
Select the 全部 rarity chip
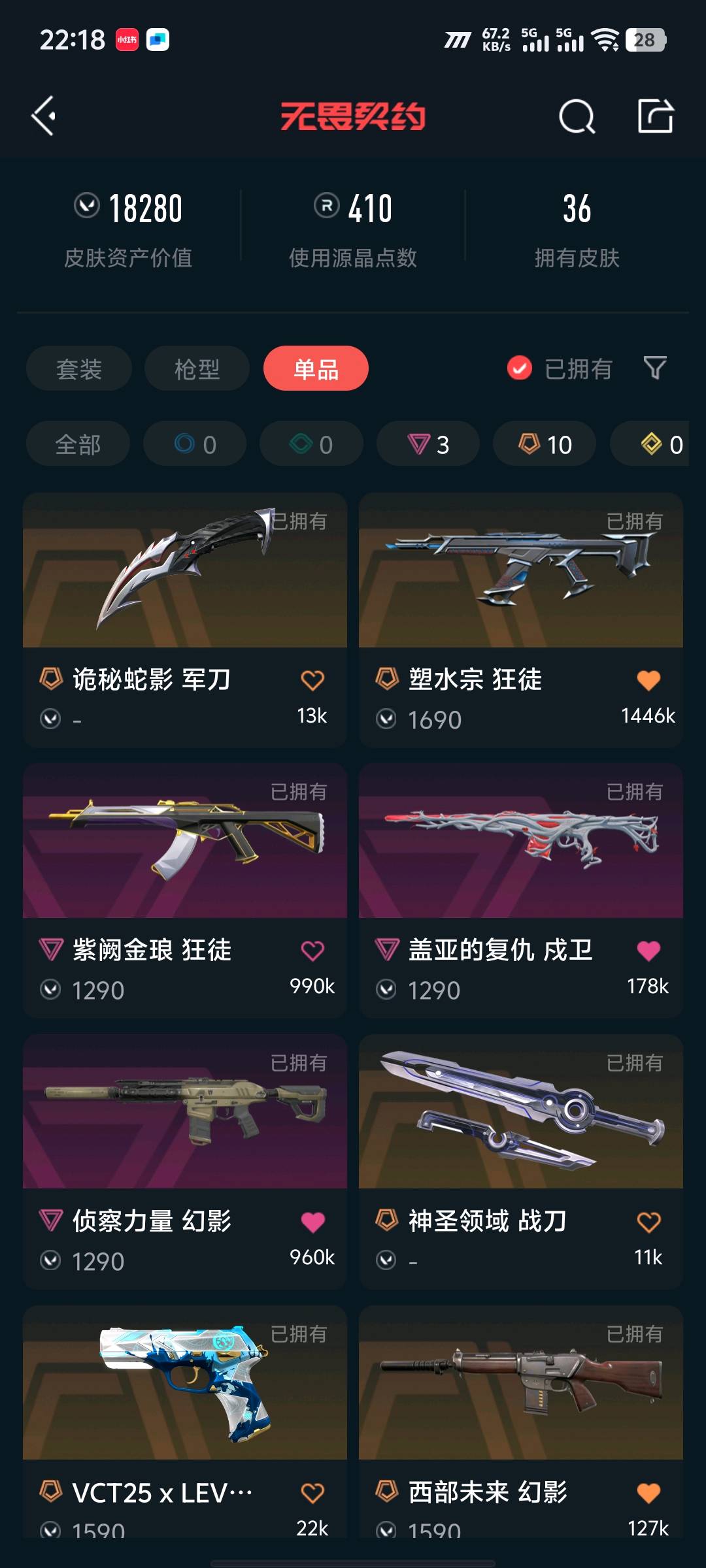(78, 444)
